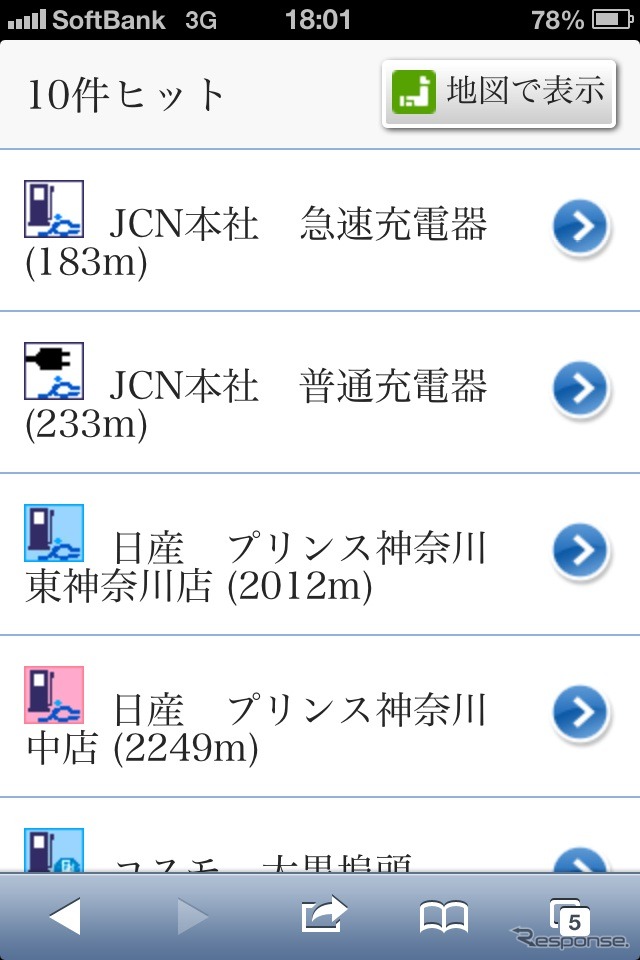
Task: Show the open browser tabs
Action: [569, 916]
